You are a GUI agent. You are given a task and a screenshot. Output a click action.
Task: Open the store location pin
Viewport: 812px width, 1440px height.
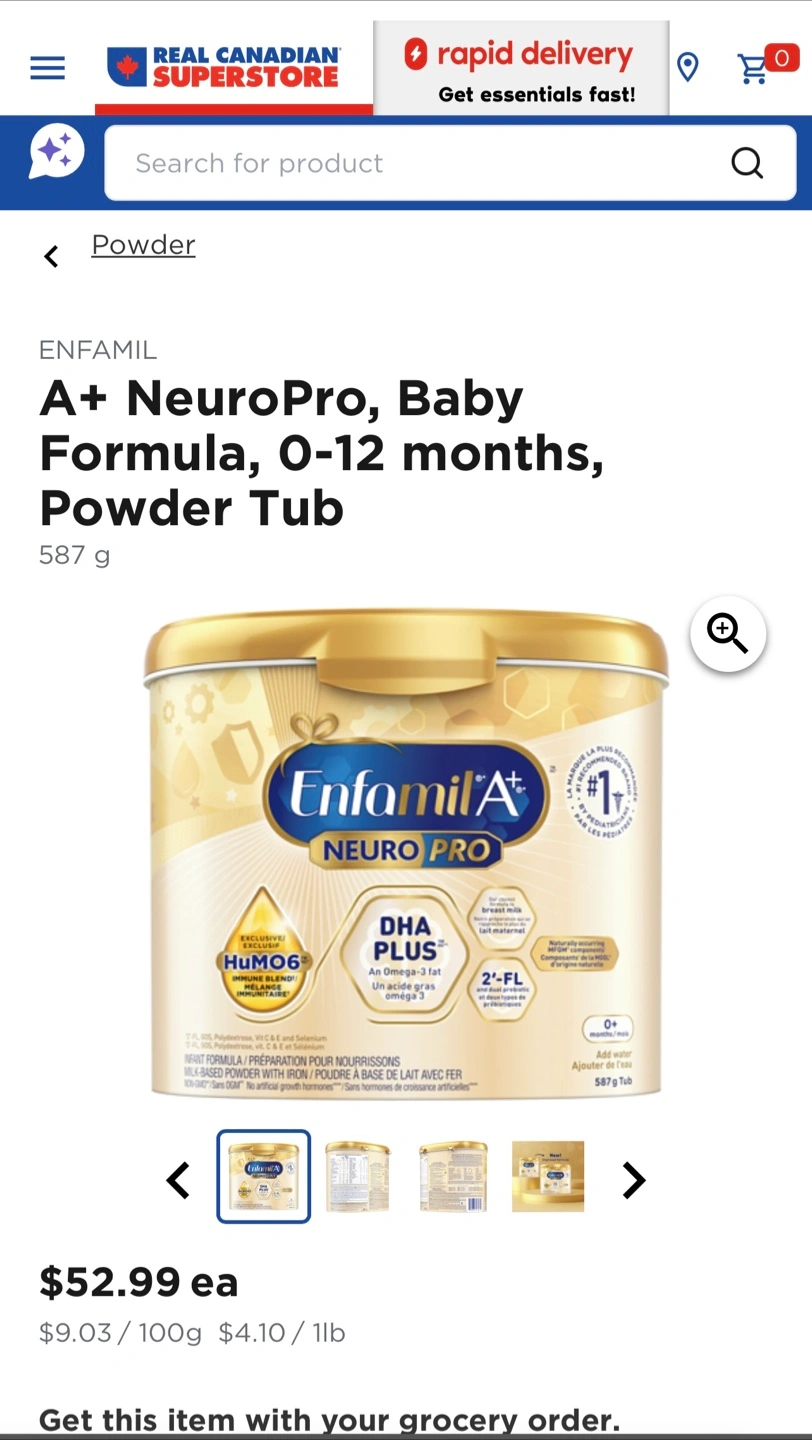(x=687, y=67)
